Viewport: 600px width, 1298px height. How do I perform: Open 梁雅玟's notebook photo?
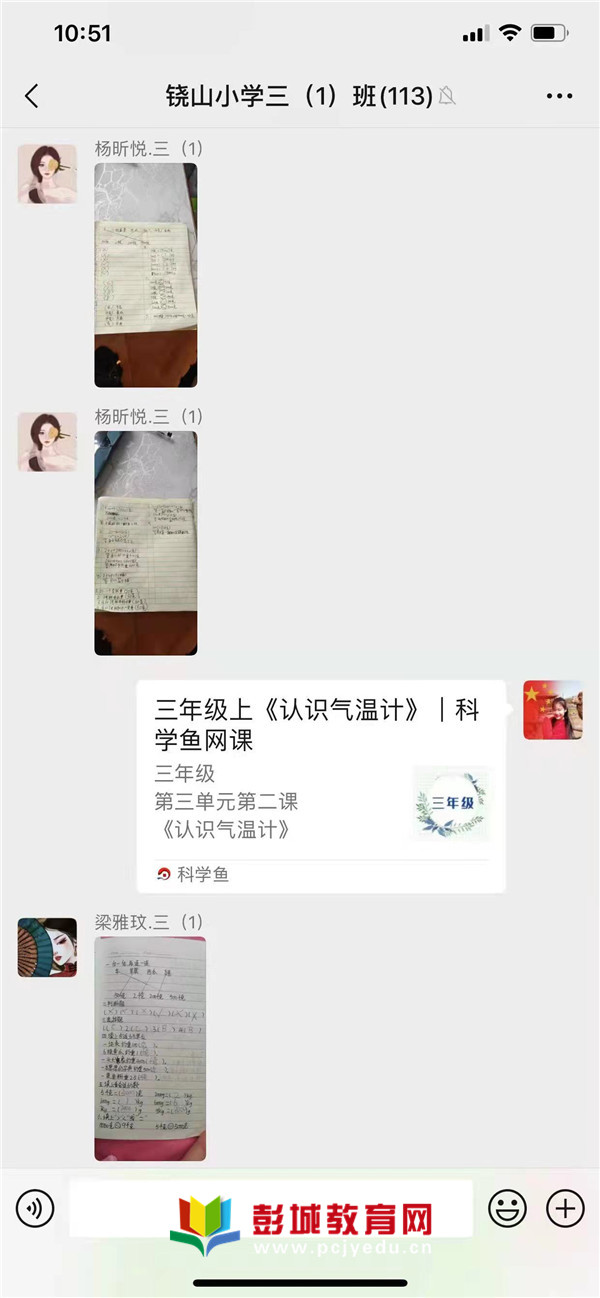tap(150, 1048)
